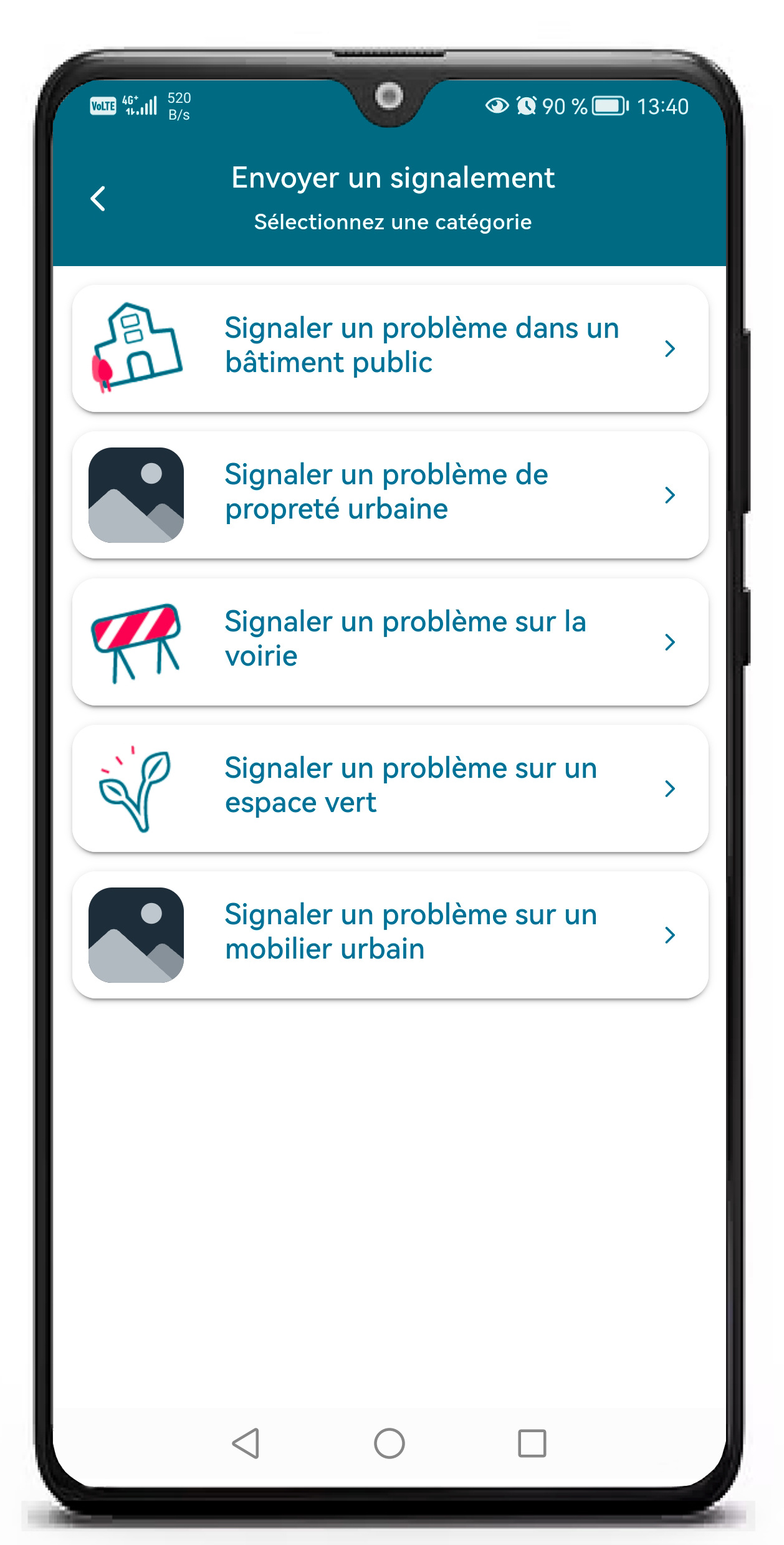Open Signaler un problème de propreté urbaine
The height and width of the screenshot is (1545, 784).
pos(390,494)
